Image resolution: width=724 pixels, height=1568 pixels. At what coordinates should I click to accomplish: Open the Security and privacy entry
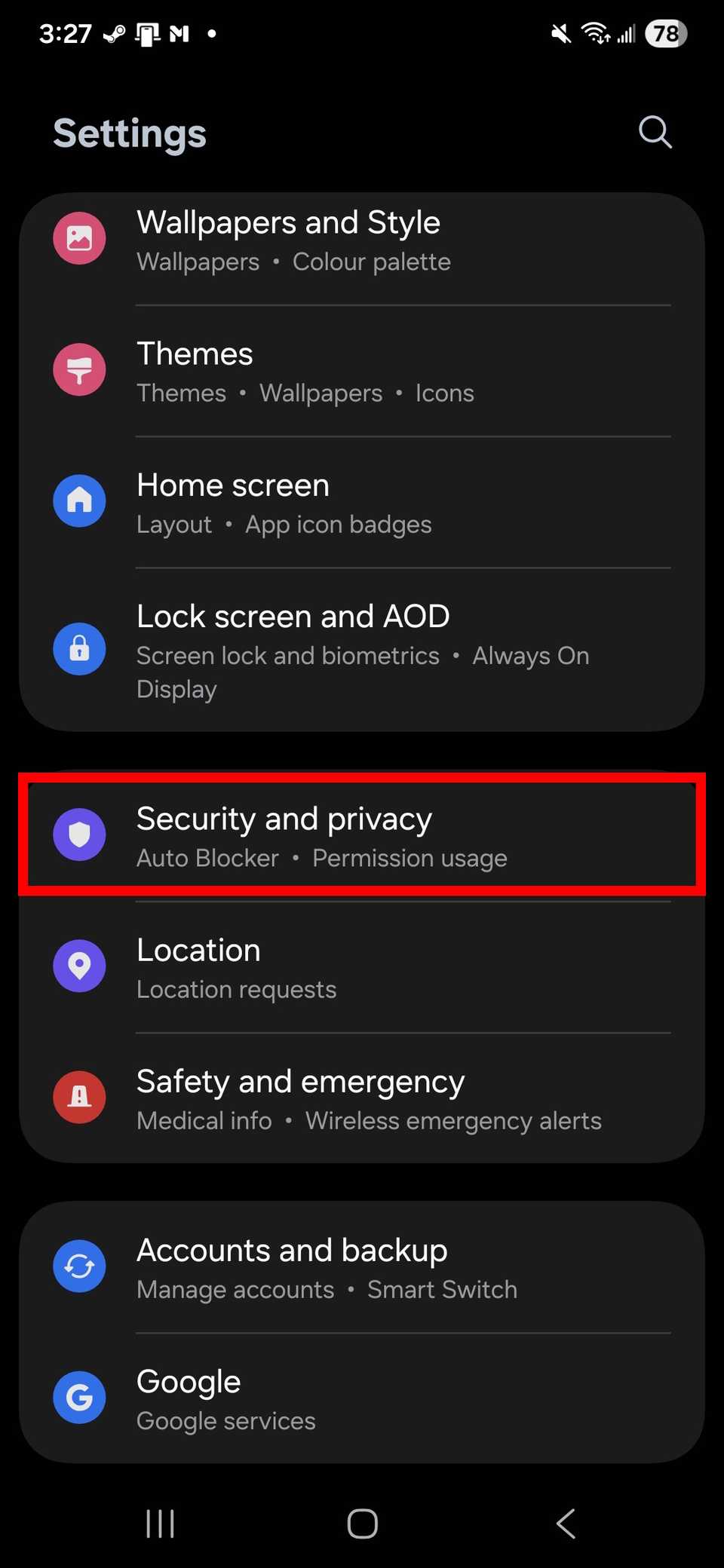pyautogui.click(x=362, y=835)
